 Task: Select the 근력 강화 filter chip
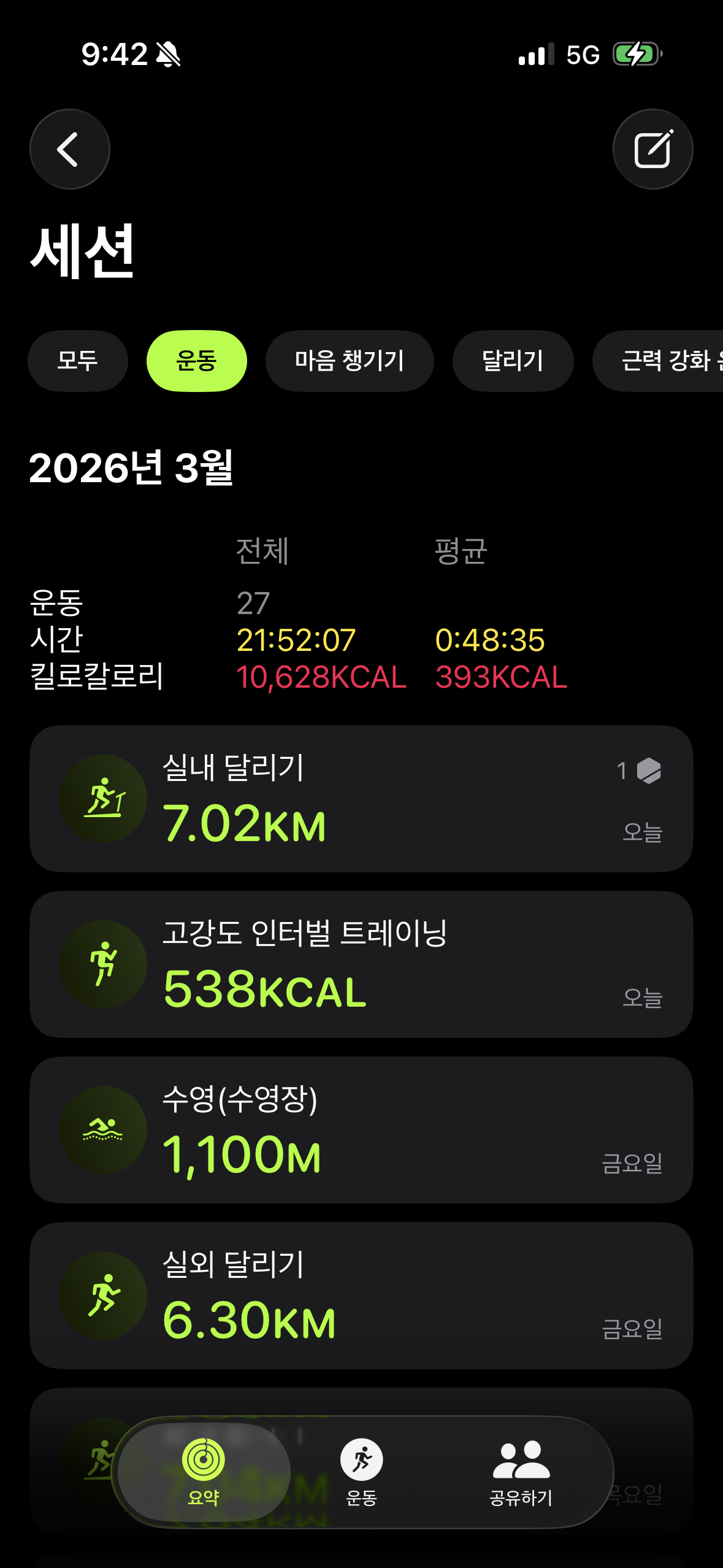pos(658,361)
